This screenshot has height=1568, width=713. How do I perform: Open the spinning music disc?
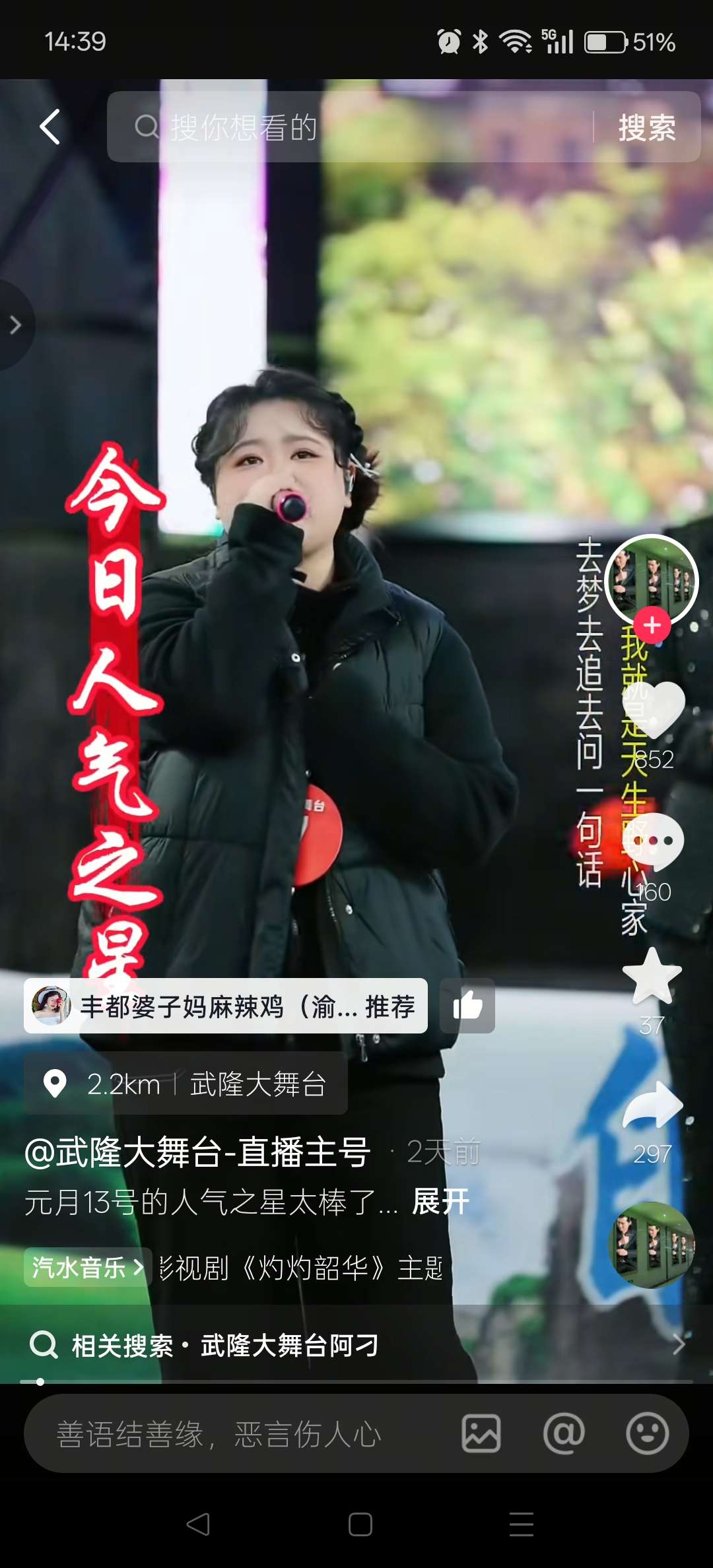click(x=651, y=1245)
